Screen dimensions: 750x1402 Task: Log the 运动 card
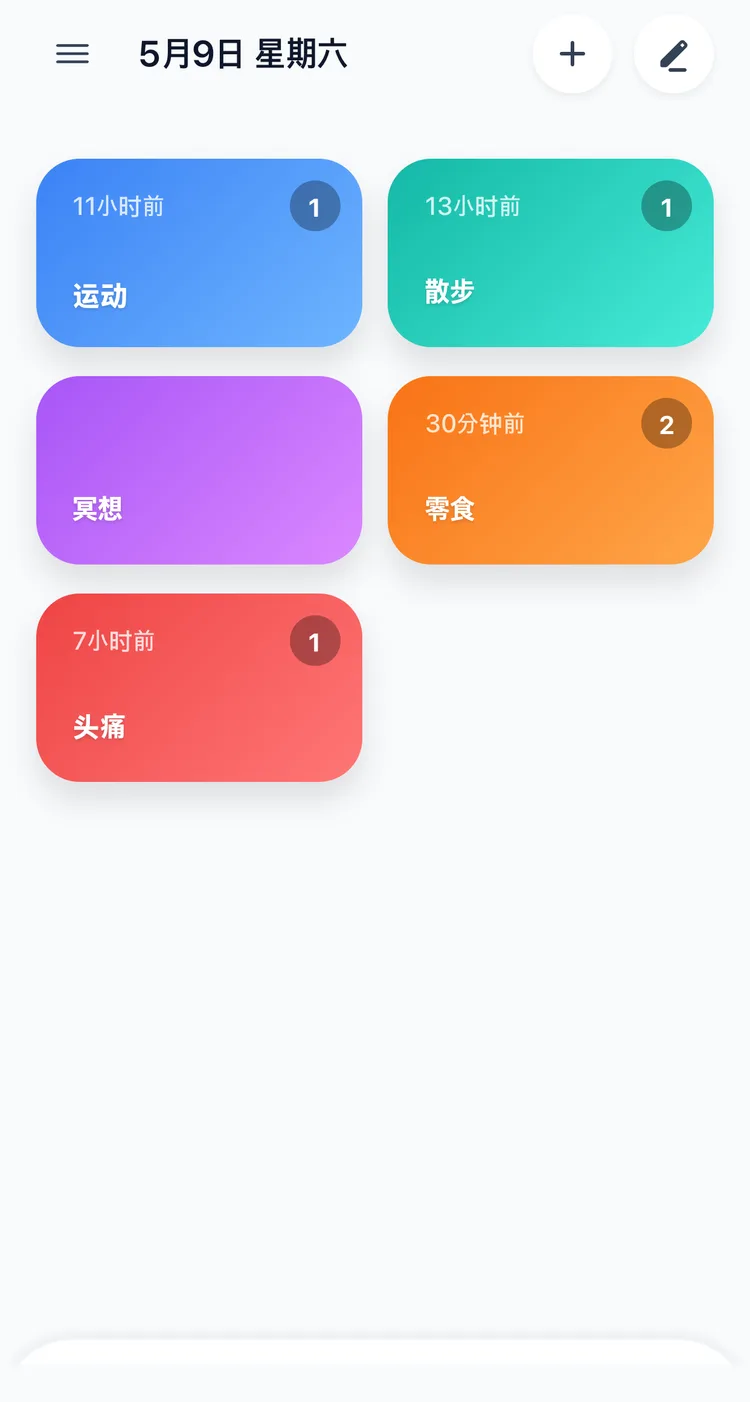coord(199,253)
